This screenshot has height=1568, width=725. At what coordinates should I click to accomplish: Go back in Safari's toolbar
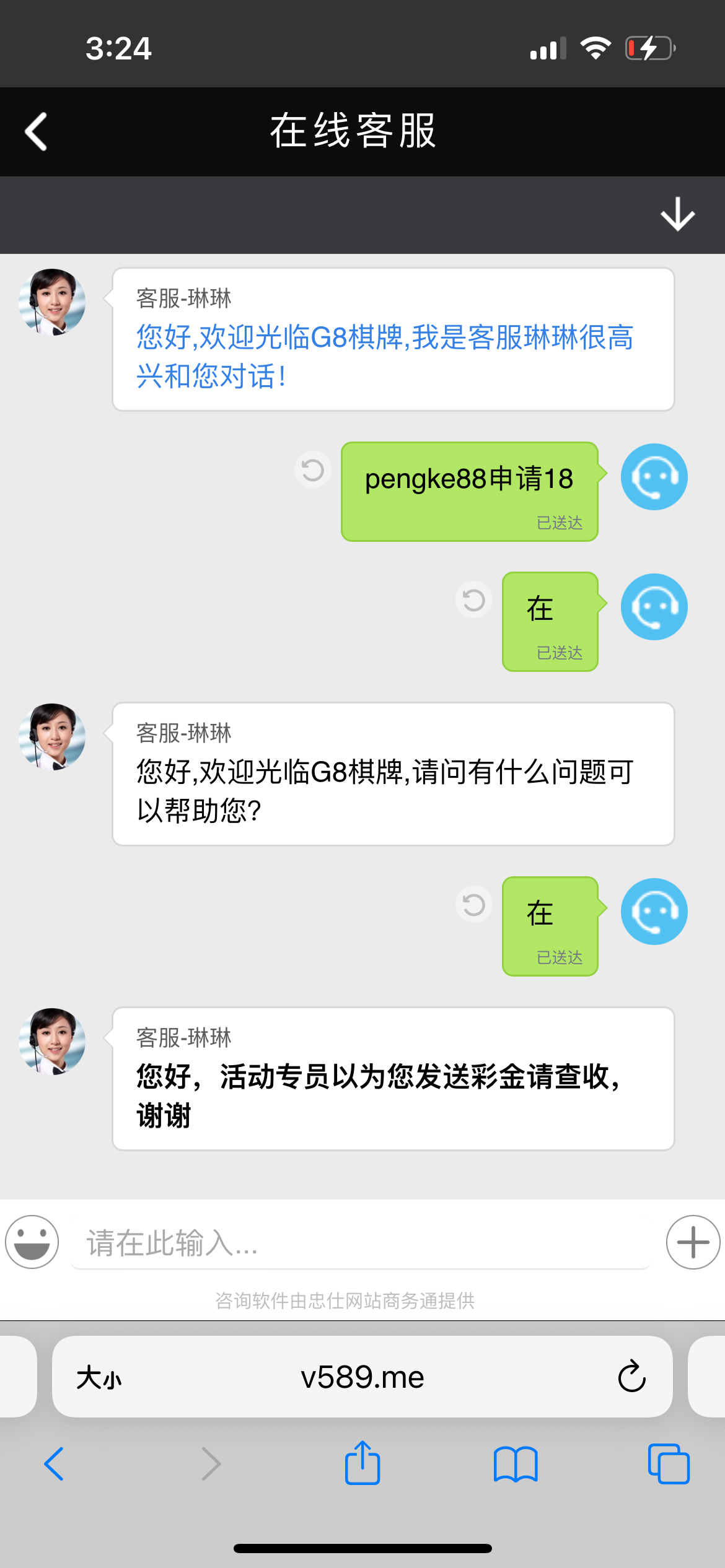[x=54, y=1464]
